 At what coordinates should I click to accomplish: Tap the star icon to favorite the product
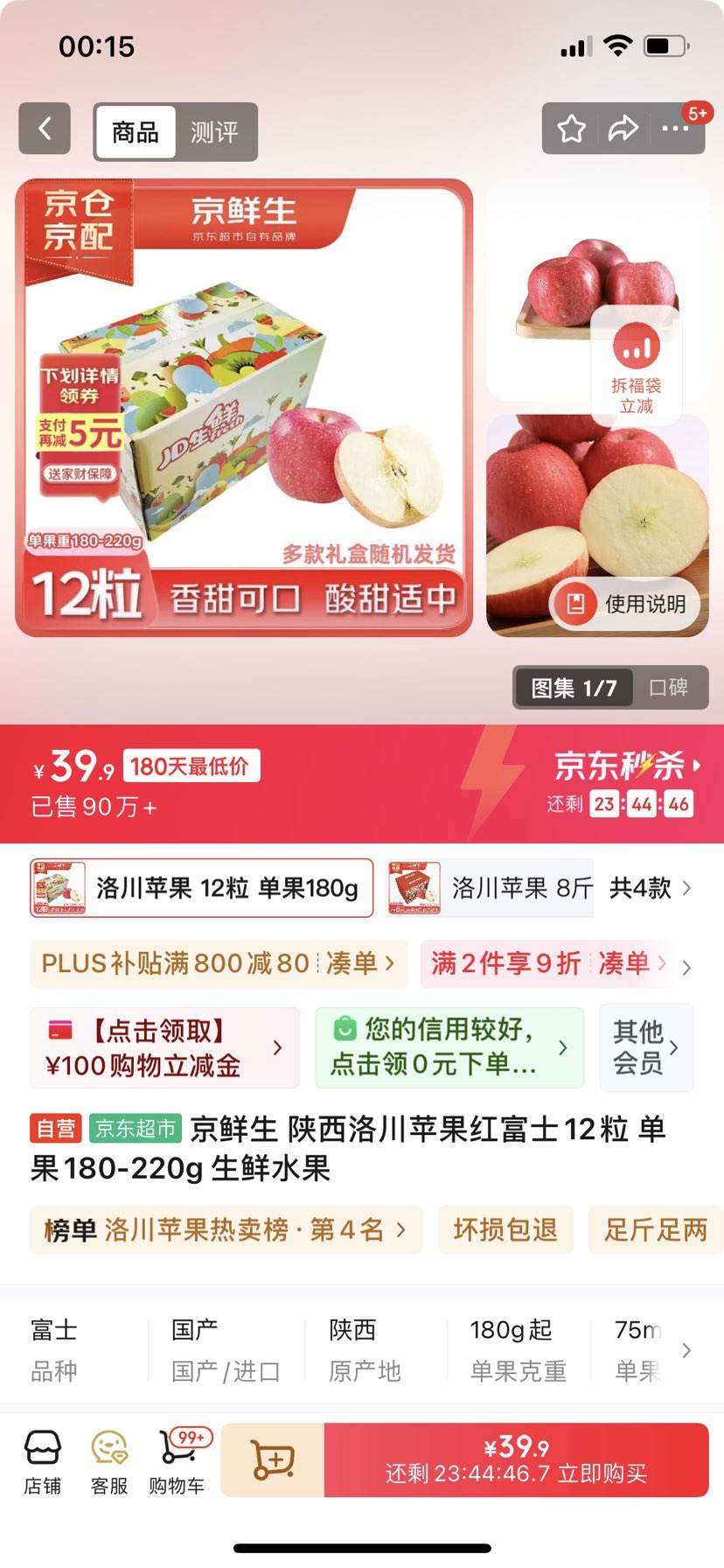(570, 128)
